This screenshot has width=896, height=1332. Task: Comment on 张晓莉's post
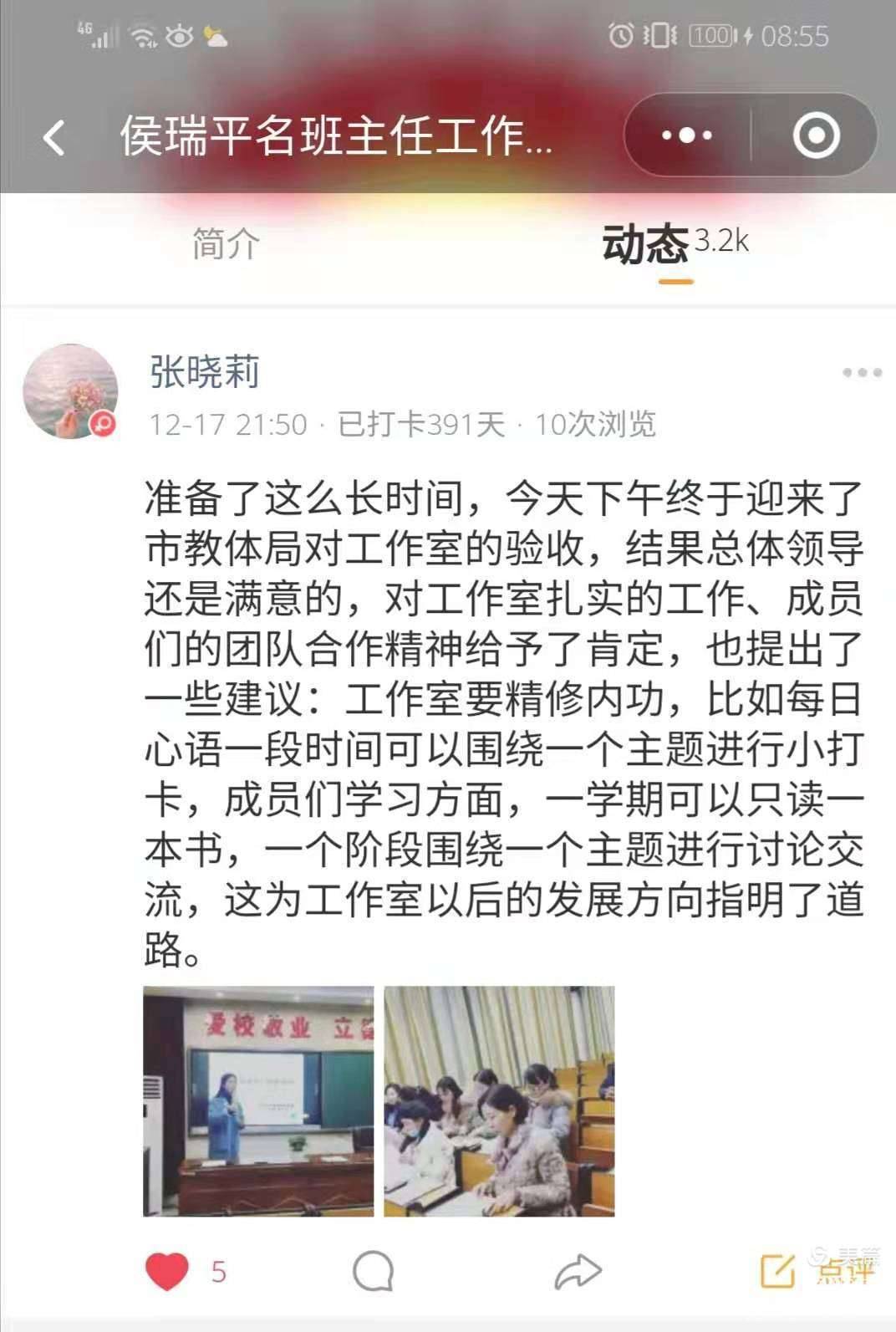point(373,1271)
